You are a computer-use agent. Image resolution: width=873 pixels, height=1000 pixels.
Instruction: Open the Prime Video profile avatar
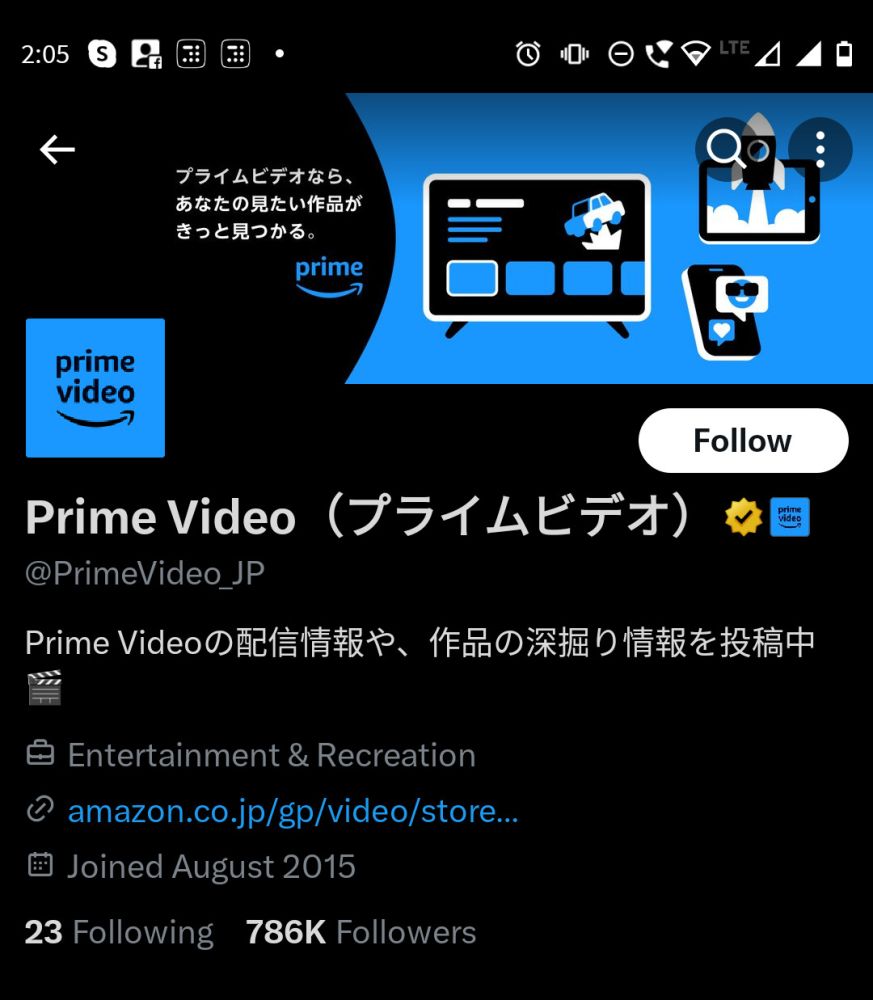(95, 386)
